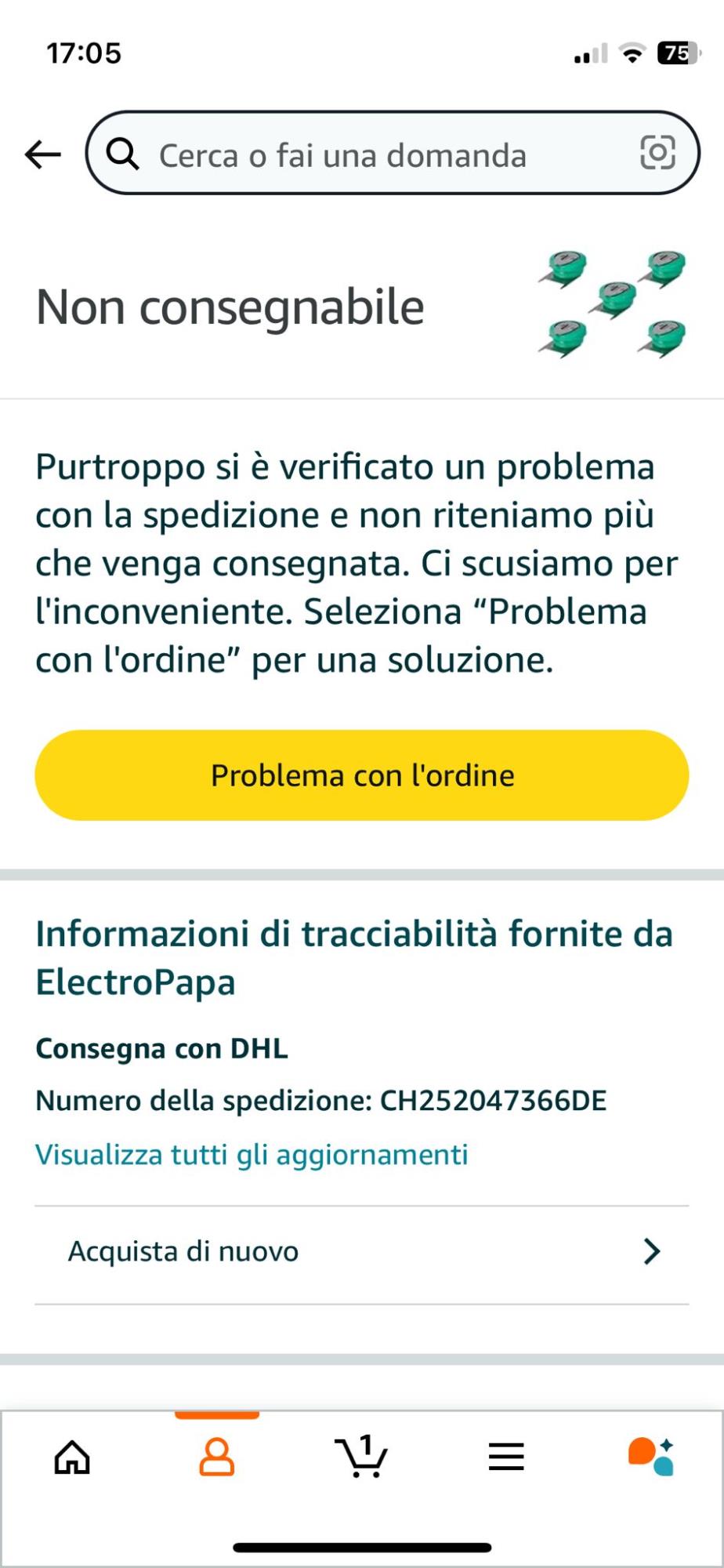Select 'Acquista di nuovo' row
The height and width of the screenshot is (1568, 724).
[362, 1252]
